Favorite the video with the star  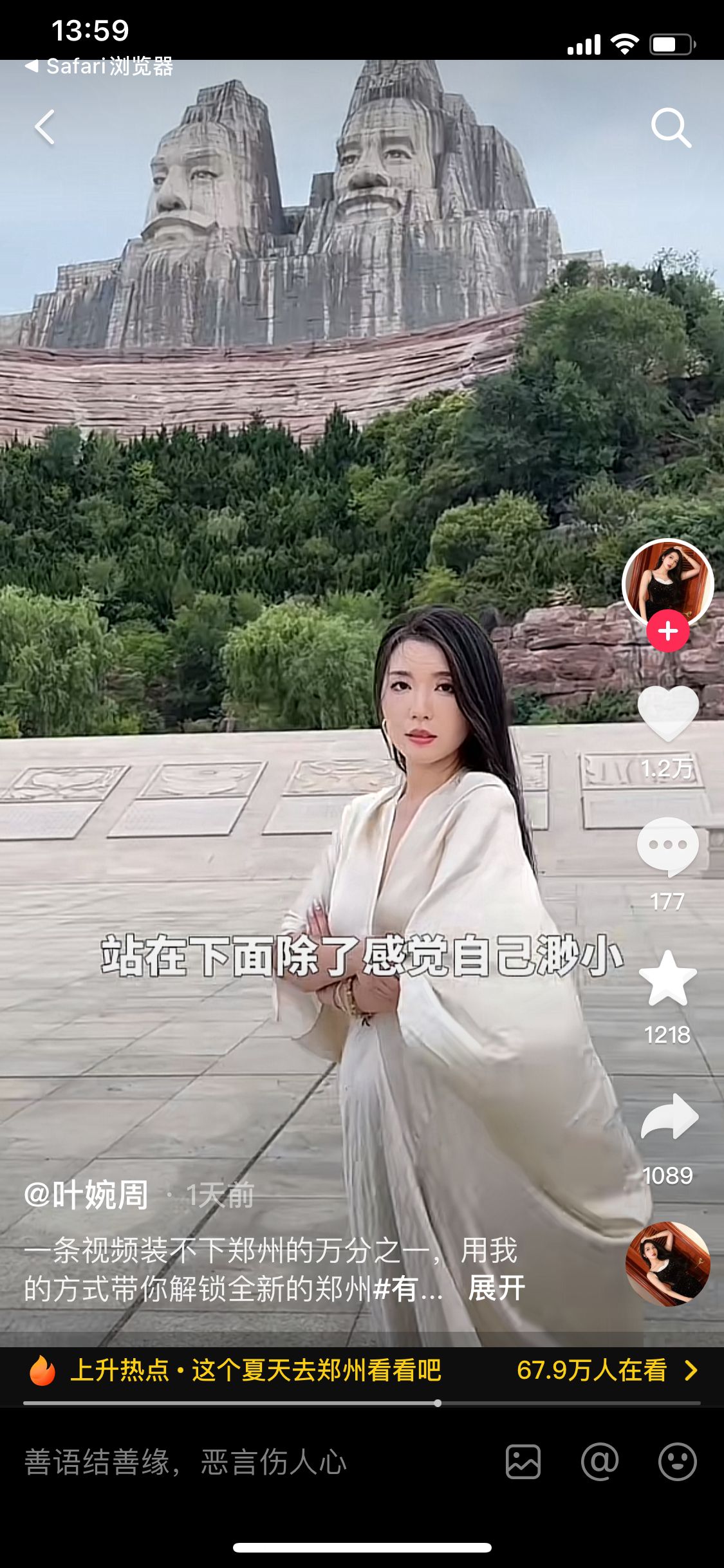pos(667,979)
